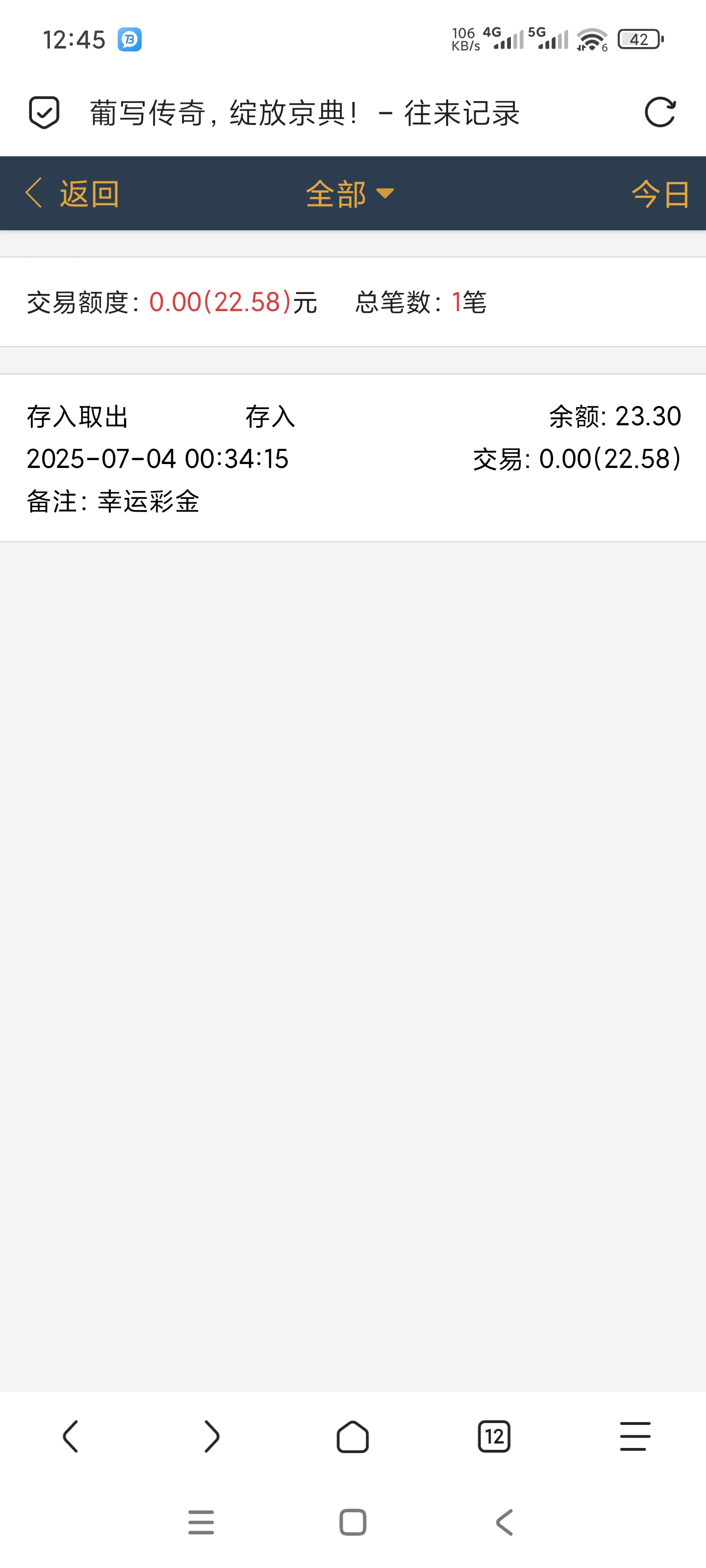Screen dimensions: 706x1568
Task: Go forward in browser history
Action: click(211, 1437)
